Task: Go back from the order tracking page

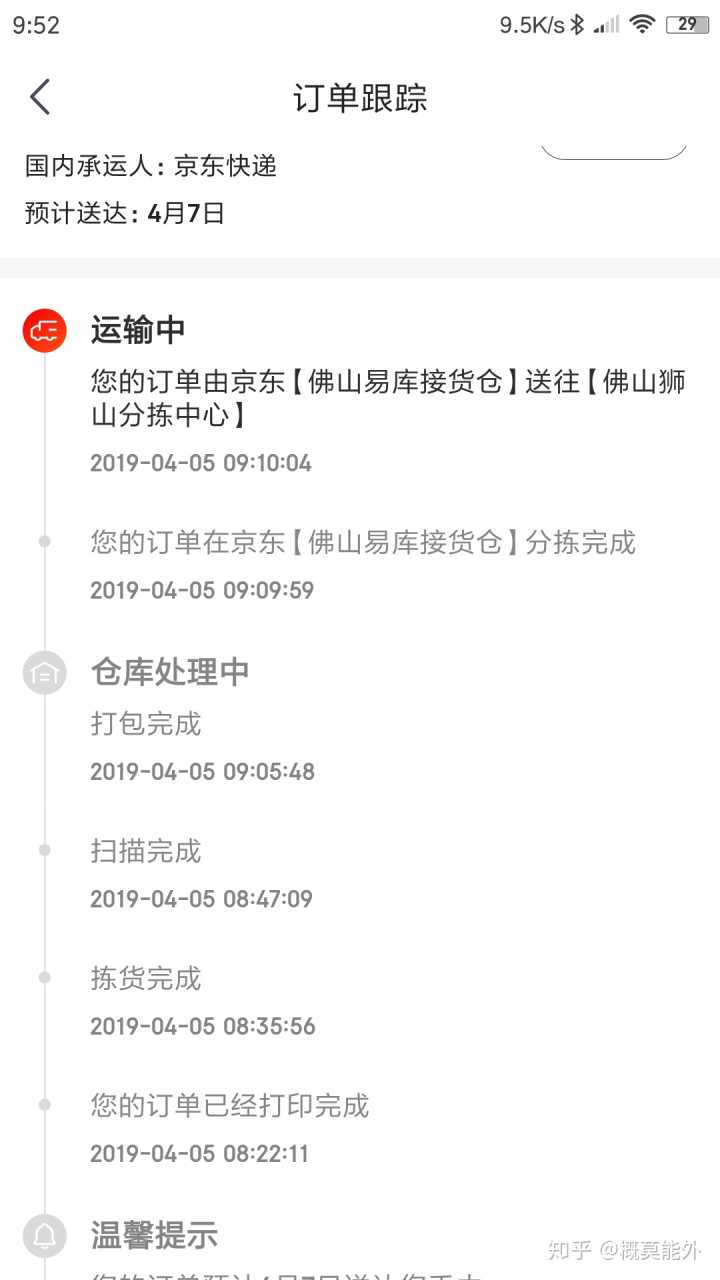Action: click(x=40, y=97)
